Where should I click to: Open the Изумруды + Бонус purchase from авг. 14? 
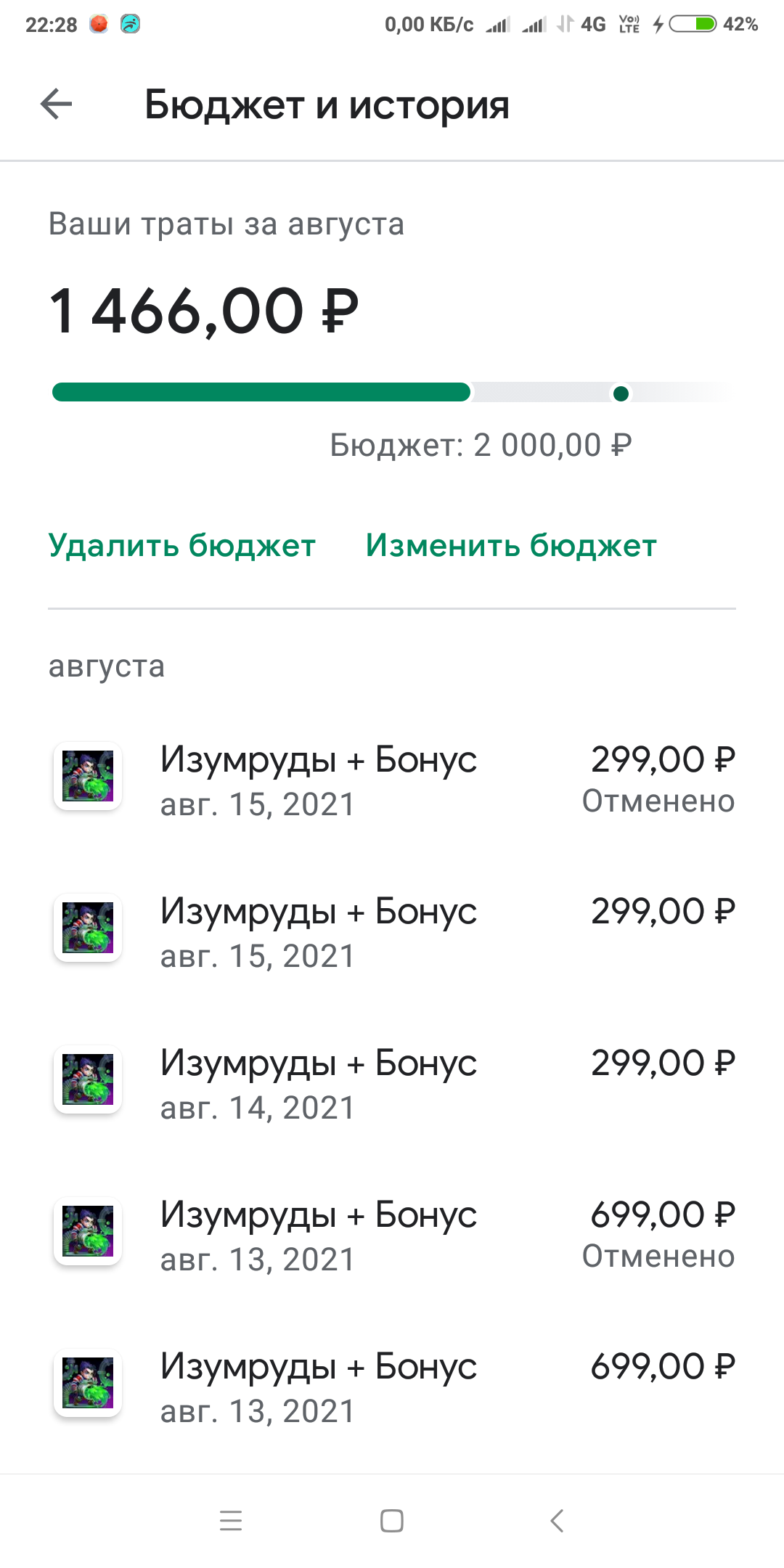point(392,1084)
